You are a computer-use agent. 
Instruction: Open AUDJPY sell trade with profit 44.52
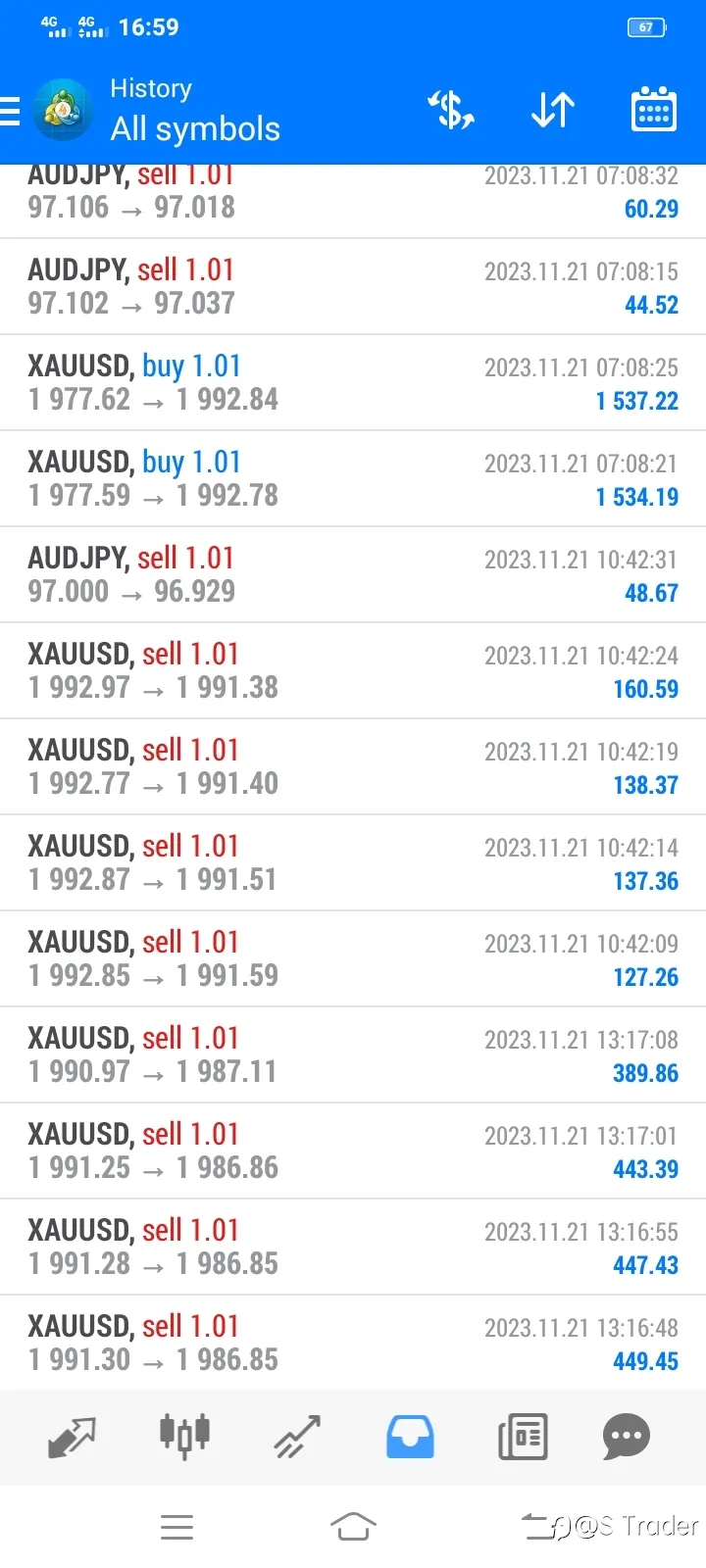353,287
